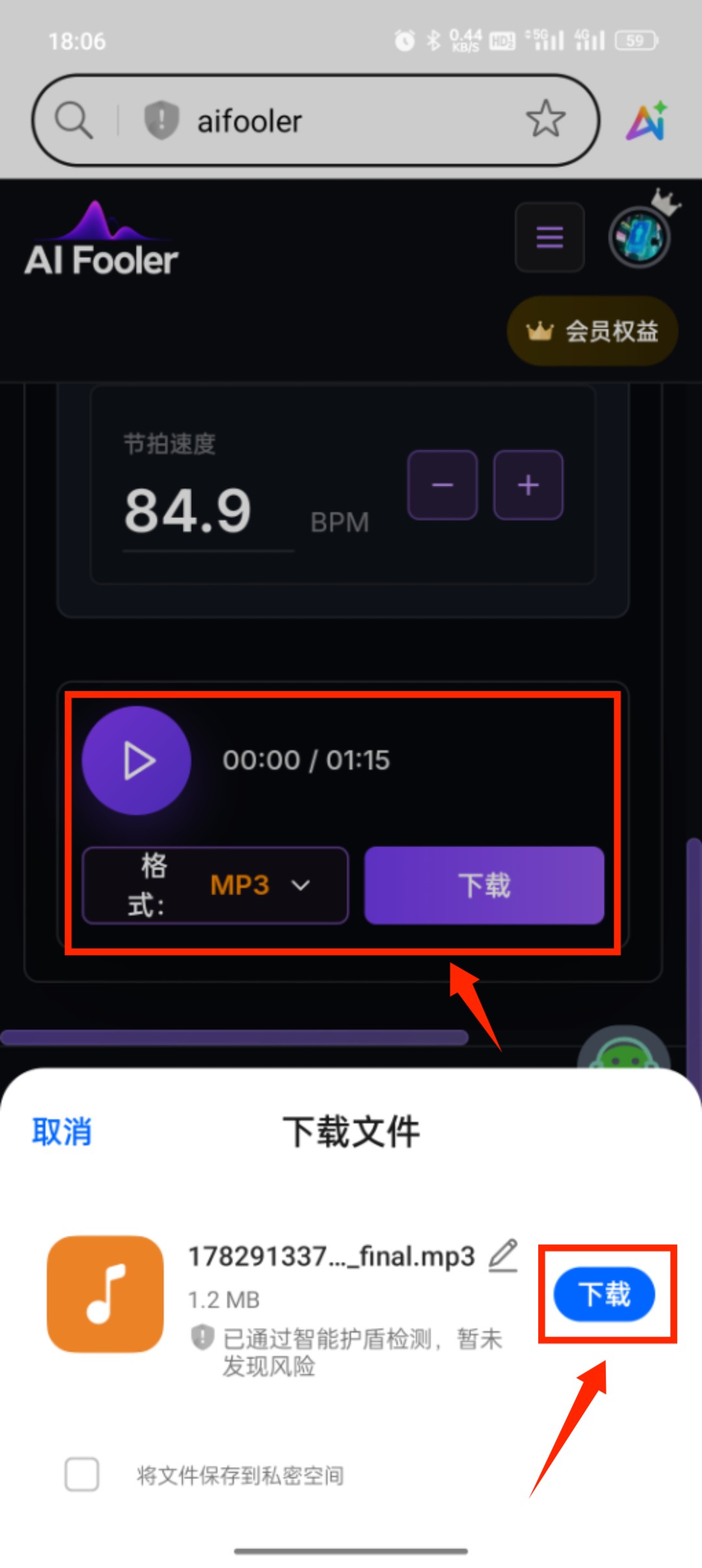Image resolution: width=702 pixels, height=1568 pixels.
Task: Check 将文件保存到私密空间 checkbox
Action: click(82, 1474)
